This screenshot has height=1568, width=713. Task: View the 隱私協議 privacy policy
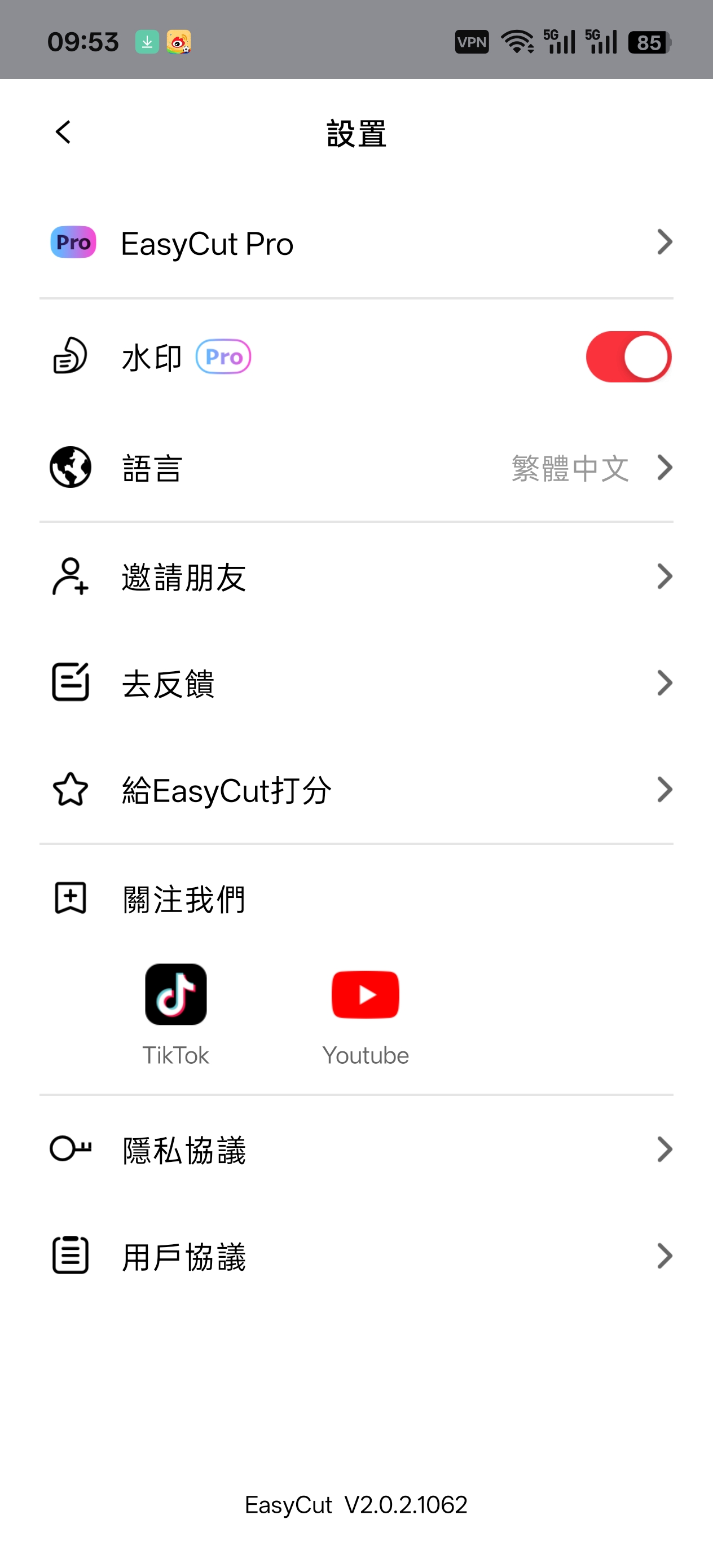pos(356,1150)
